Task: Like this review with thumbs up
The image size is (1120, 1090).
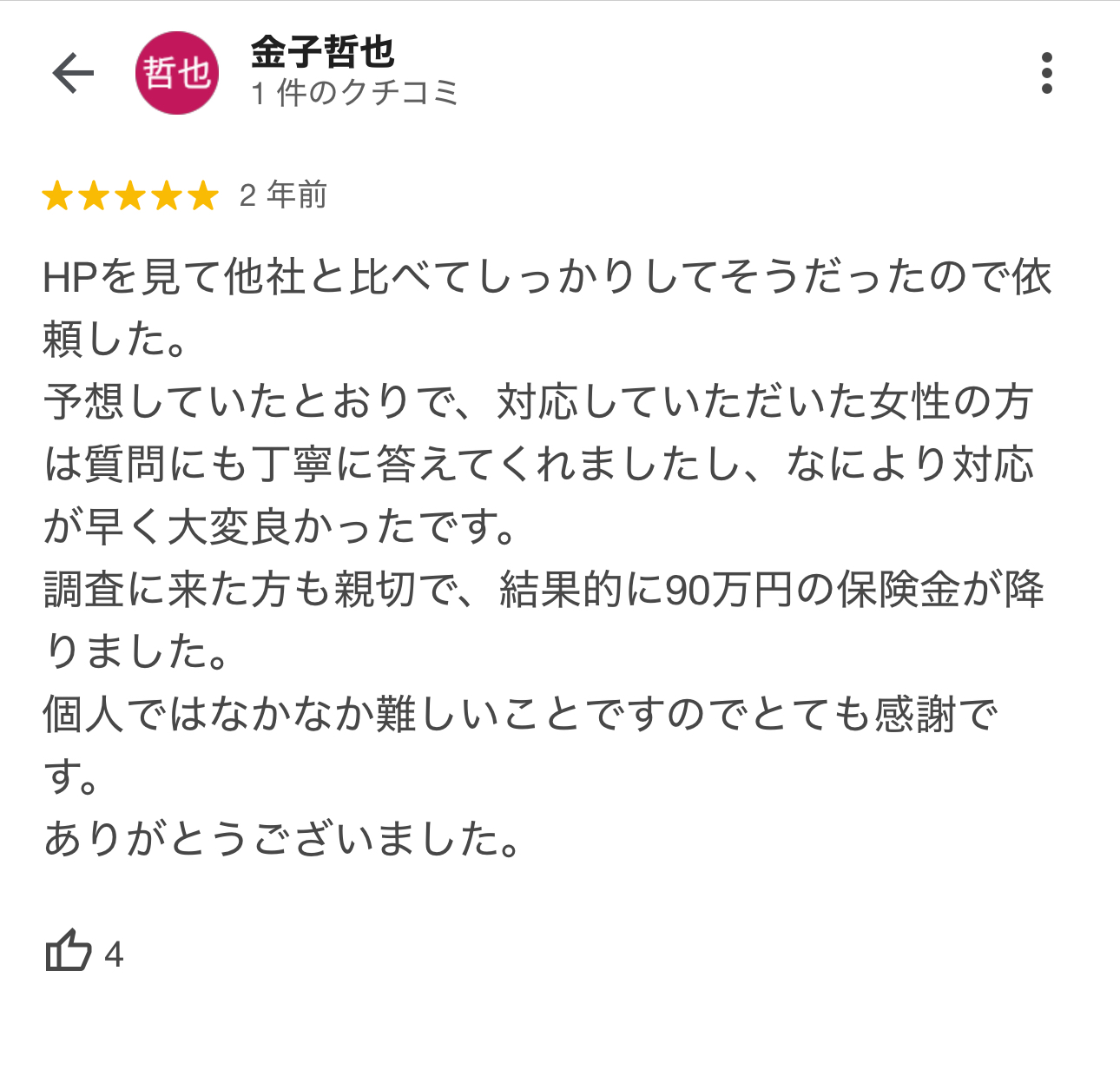Action: [69, 950]
